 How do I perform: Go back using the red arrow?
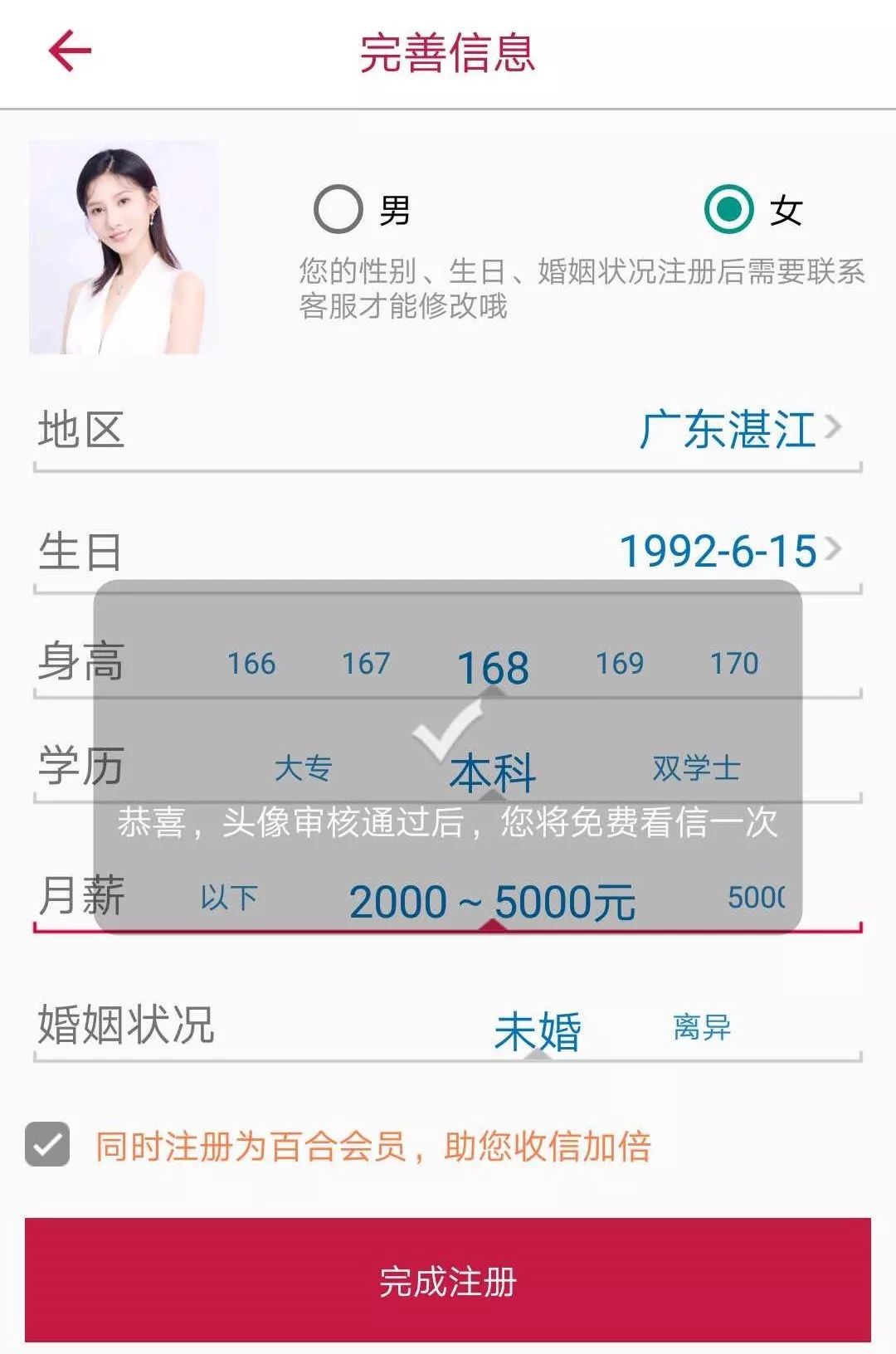70,51
